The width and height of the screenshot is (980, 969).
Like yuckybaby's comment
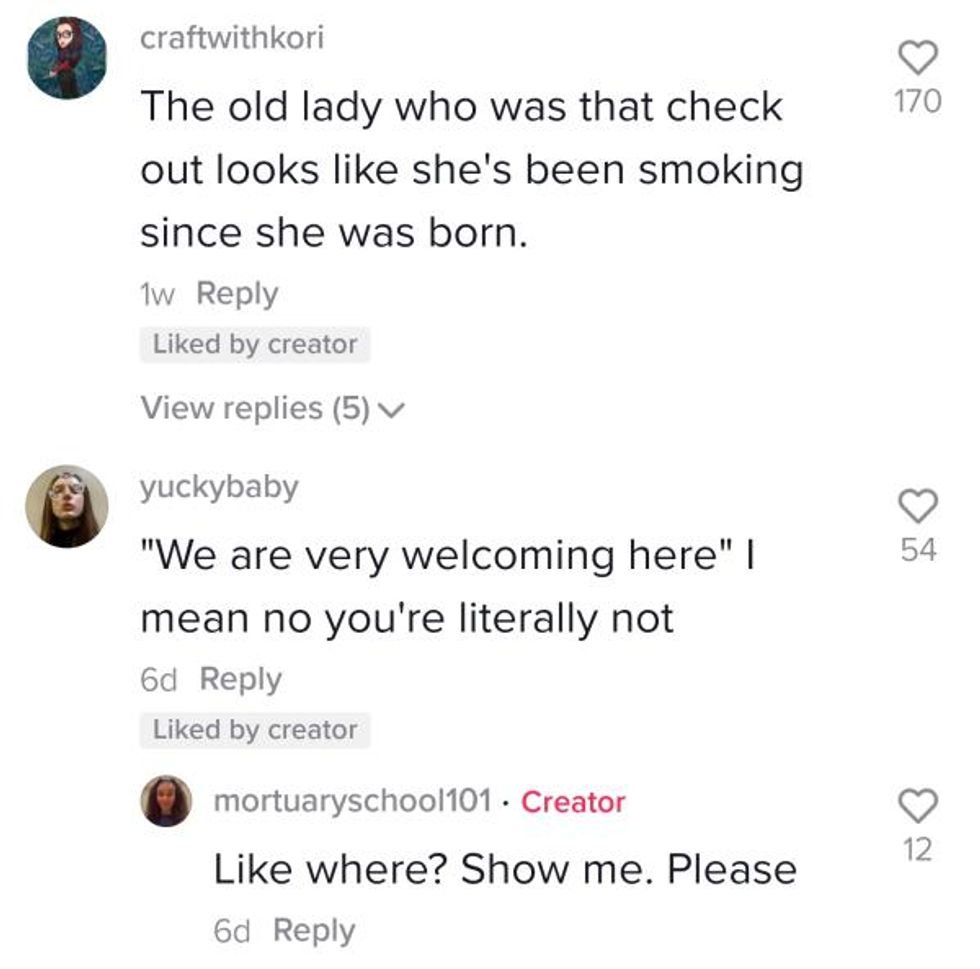pos(920,506)
